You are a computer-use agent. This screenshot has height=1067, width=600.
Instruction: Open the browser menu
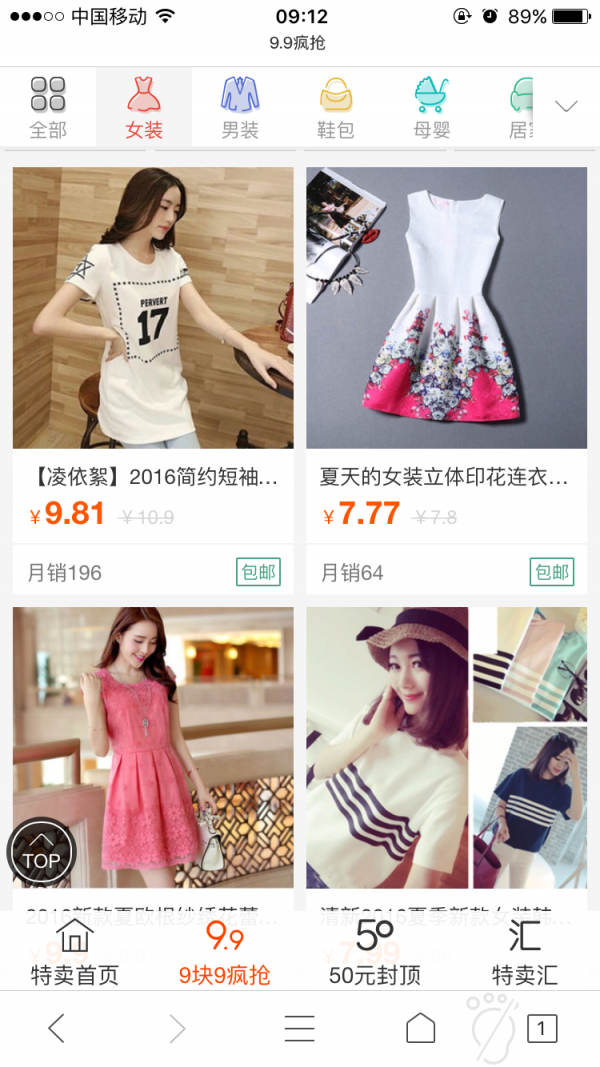(299, 1028)
